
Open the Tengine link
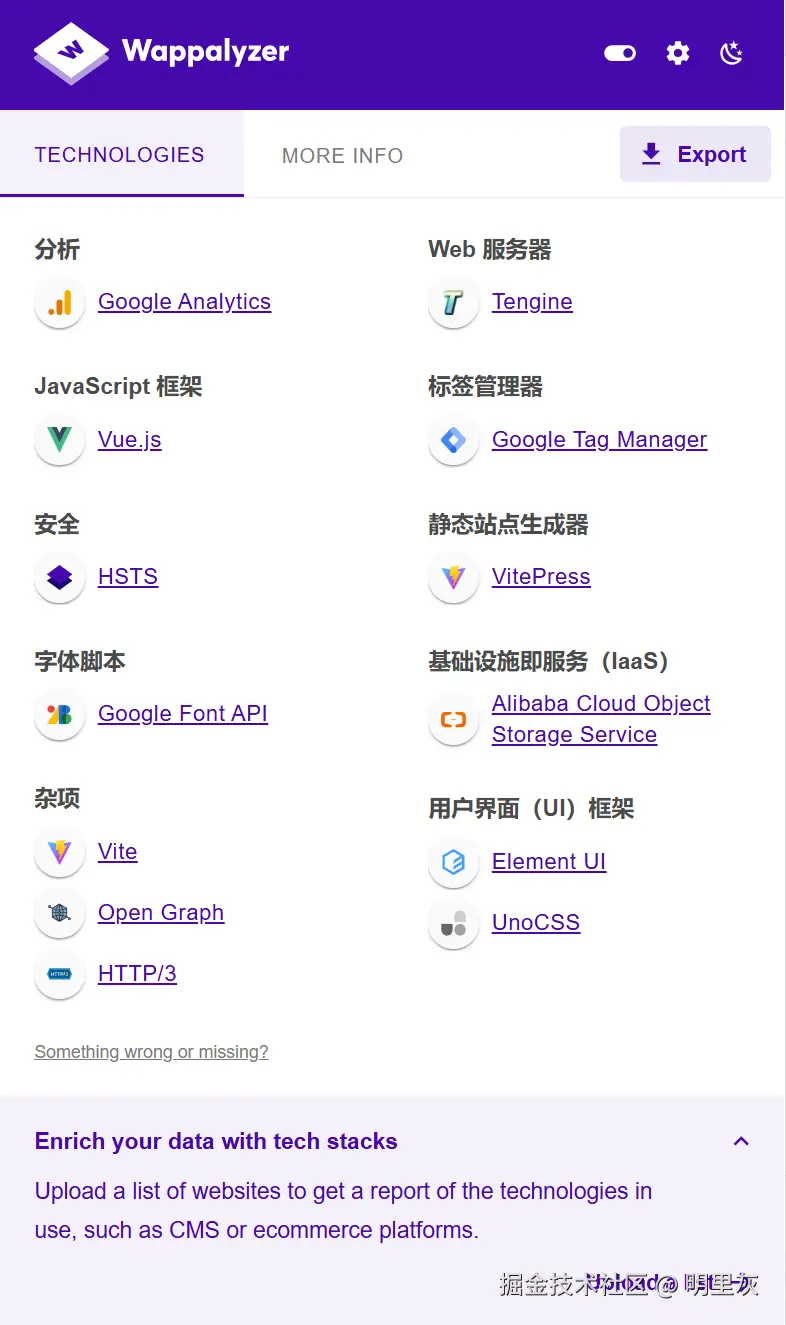point(532,302)
